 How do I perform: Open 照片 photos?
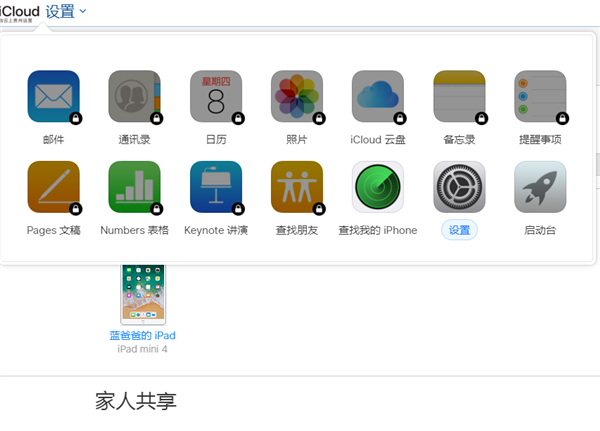pyautogui.click(x=297, y=97)
